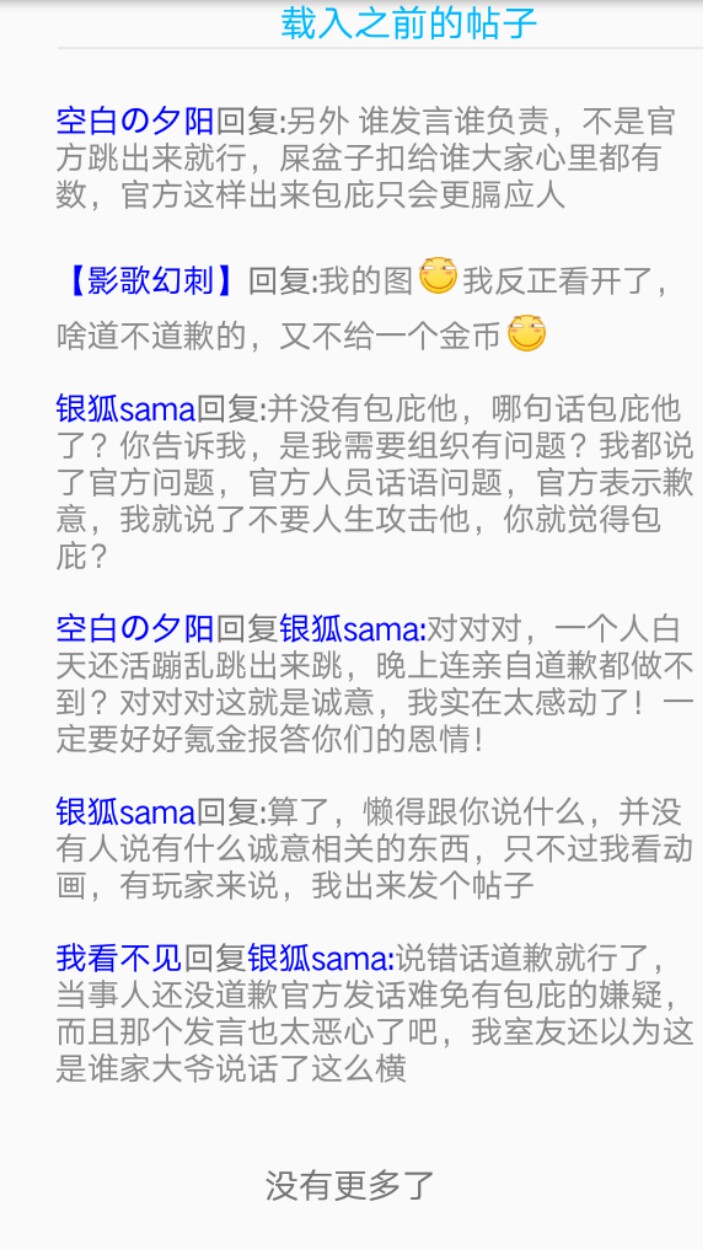The image size is (703, 1250).
Task: Open 我看不见's profile from the username
Action: point(119,959)
